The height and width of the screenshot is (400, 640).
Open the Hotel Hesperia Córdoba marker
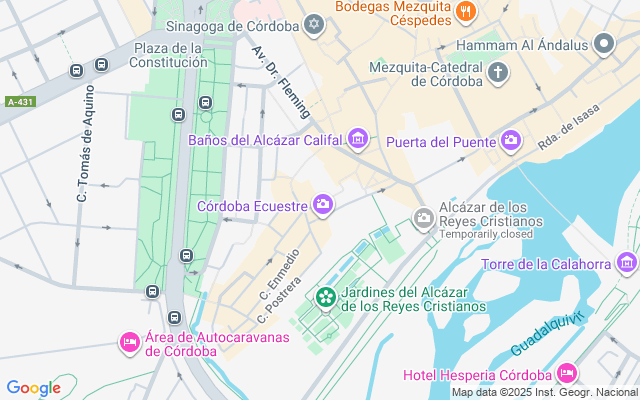pos(566,373)
